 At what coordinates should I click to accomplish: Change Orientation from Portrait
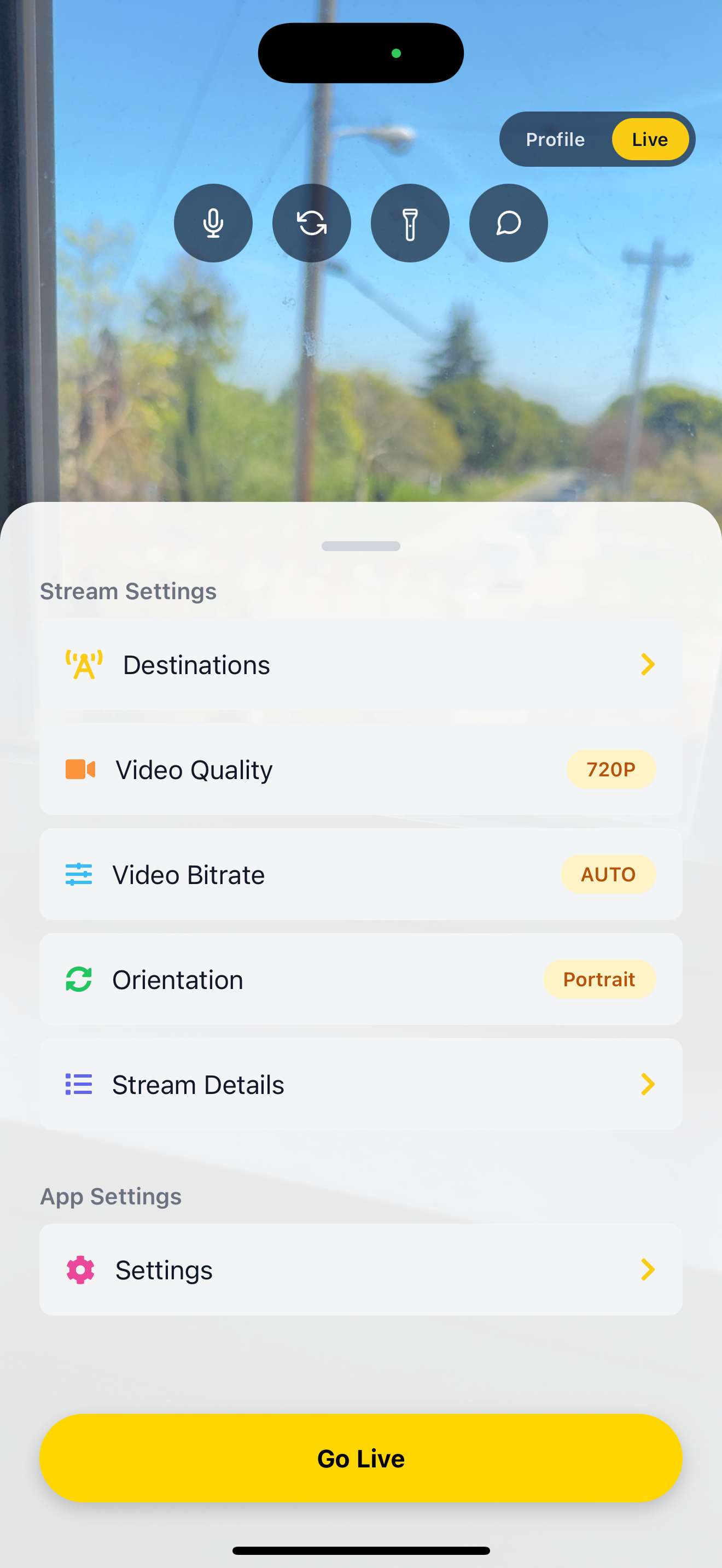599,979
